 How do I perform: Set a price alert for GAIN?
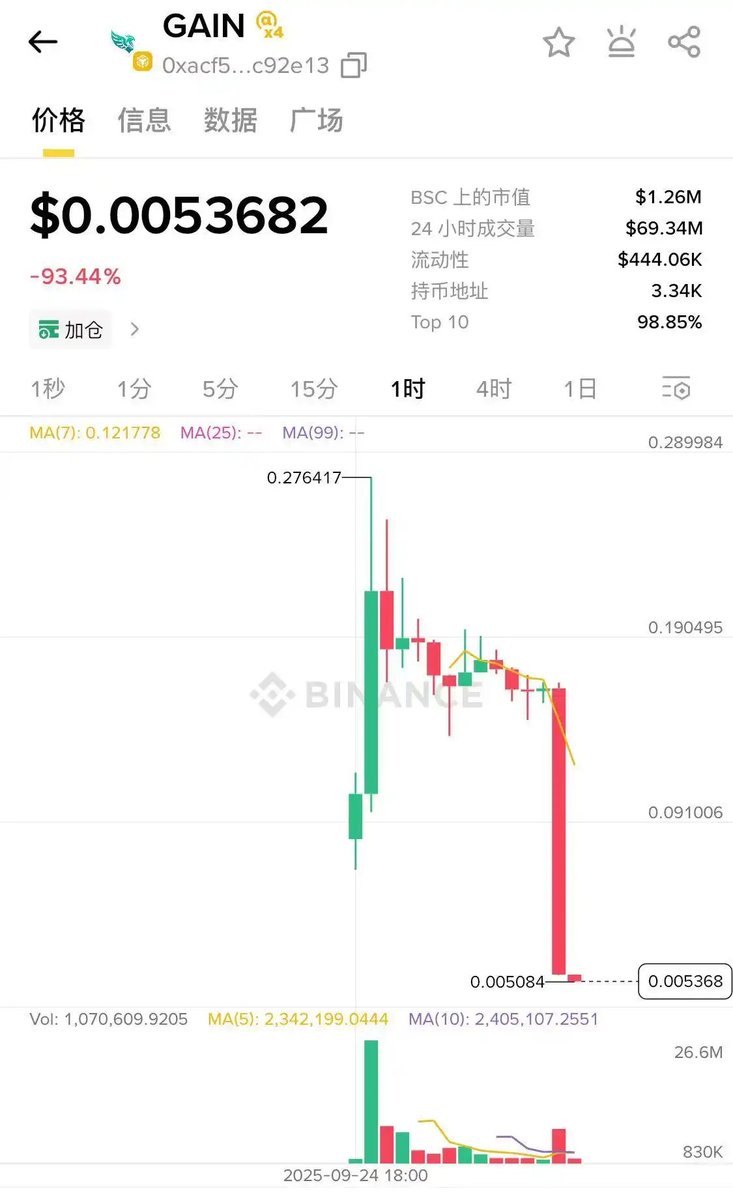point(621,43)
